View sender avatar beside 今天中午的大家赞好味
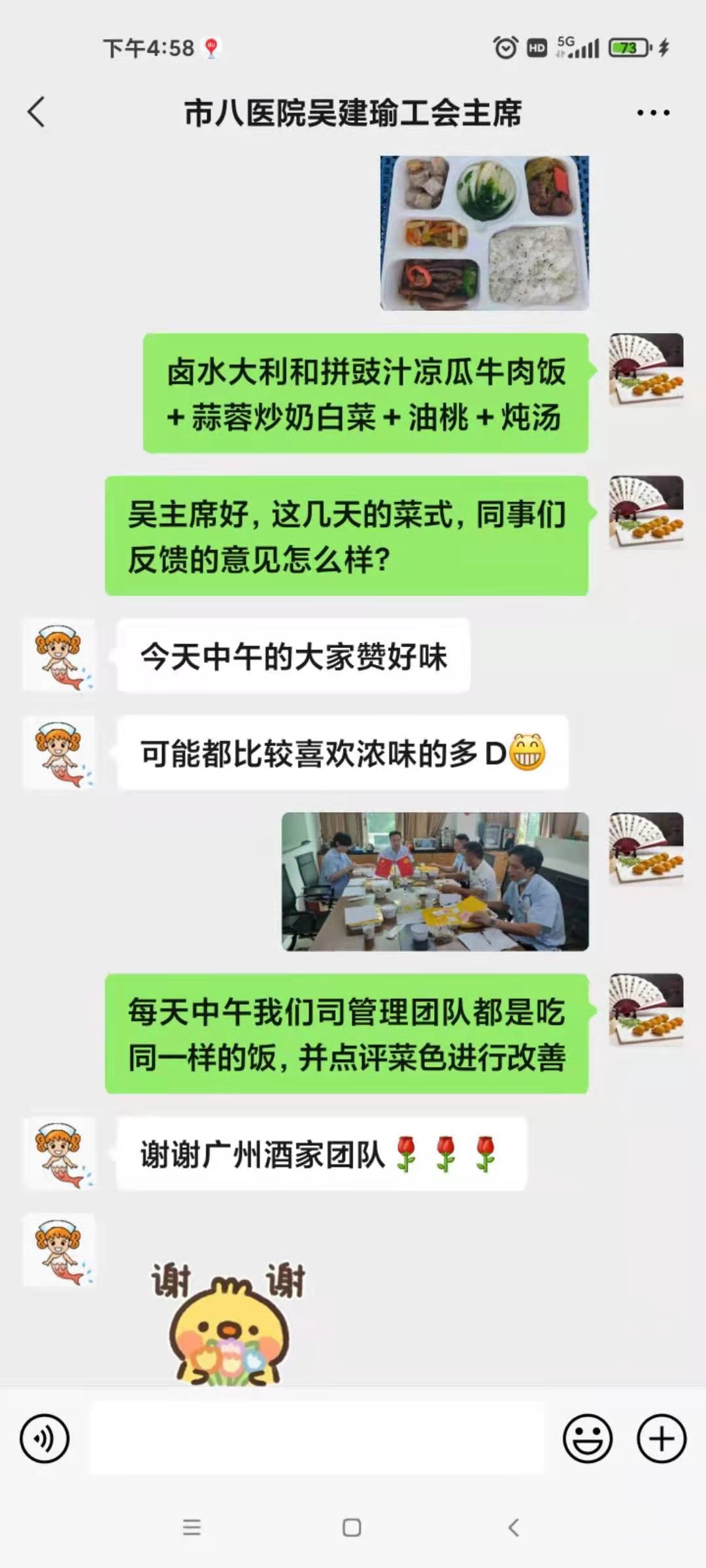 pyautogui.click(x=59, y=655)
